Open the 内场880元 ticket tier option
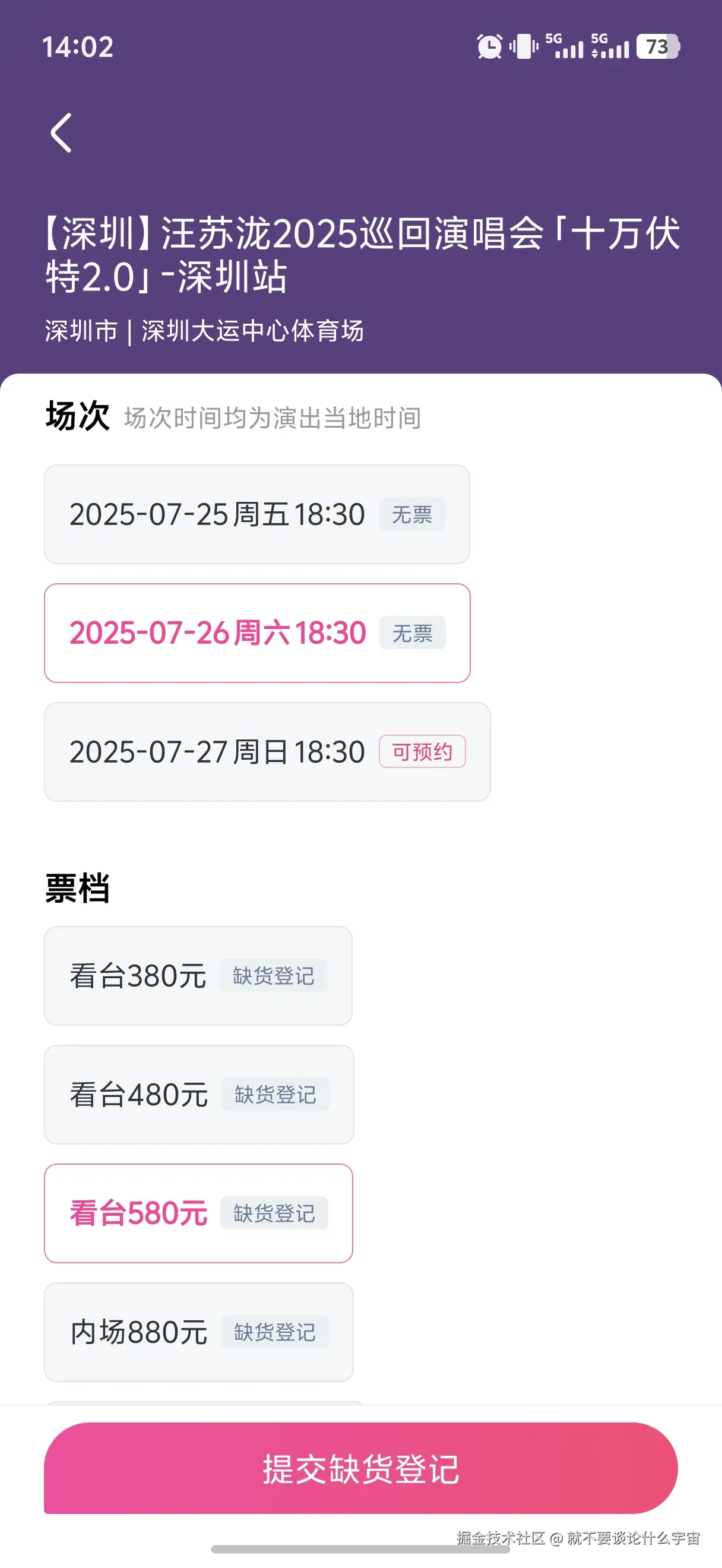 coord(198,1332)
